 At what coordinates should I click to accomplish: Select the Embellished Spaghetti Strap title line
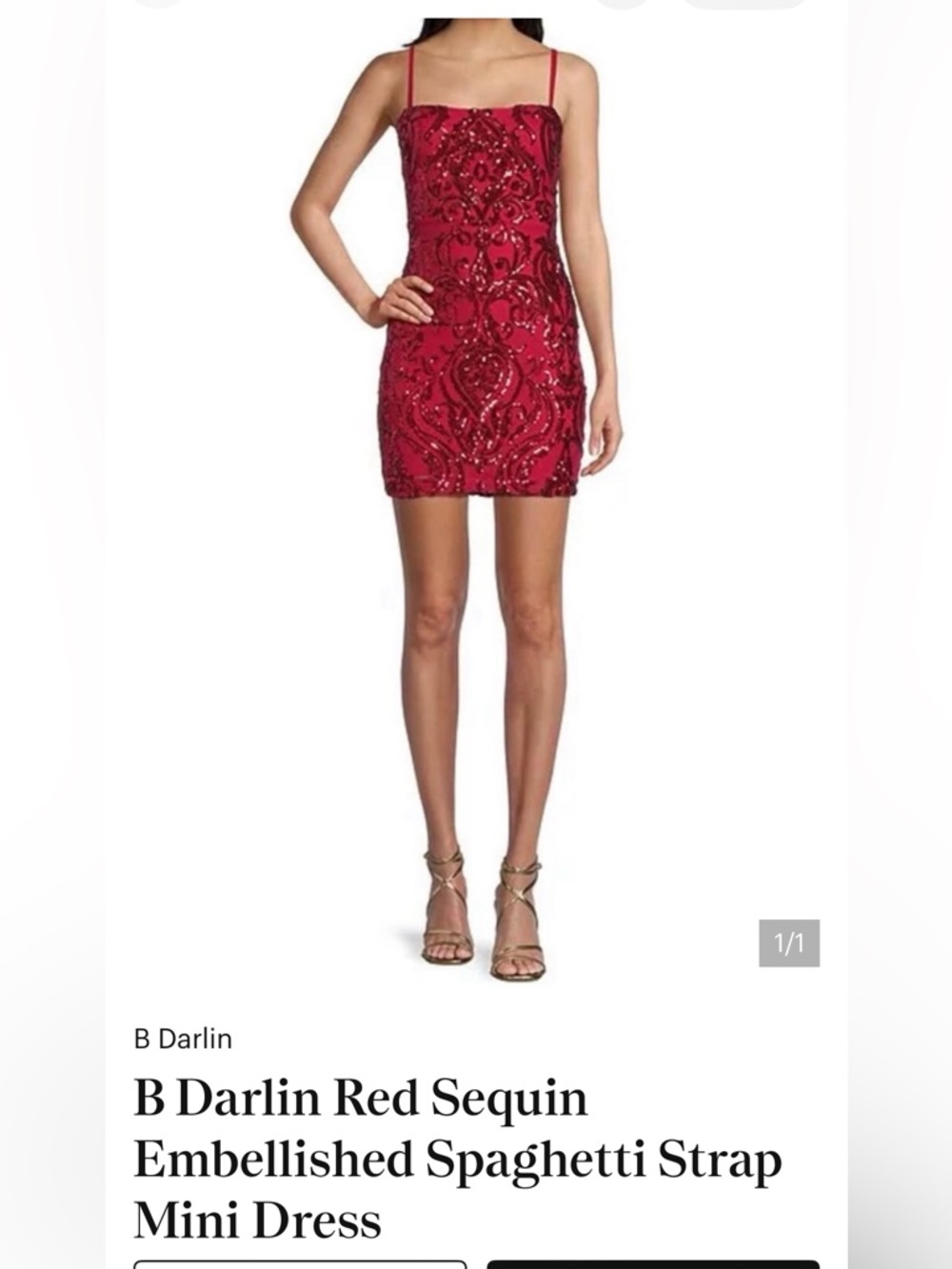pyautogui.click(x=457, y=1159)
